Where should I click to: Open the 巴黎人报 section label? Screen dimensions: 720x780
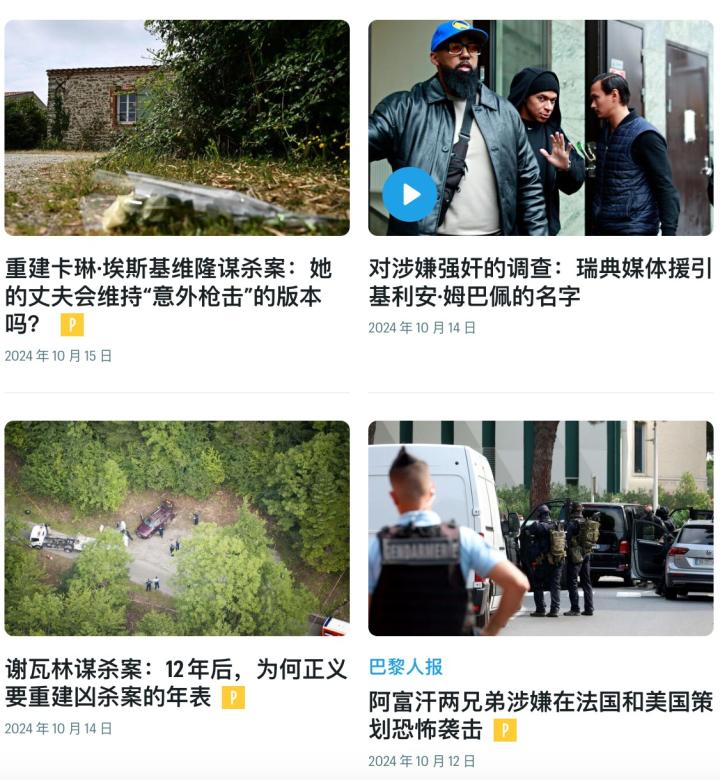click(x=406, y=667)
